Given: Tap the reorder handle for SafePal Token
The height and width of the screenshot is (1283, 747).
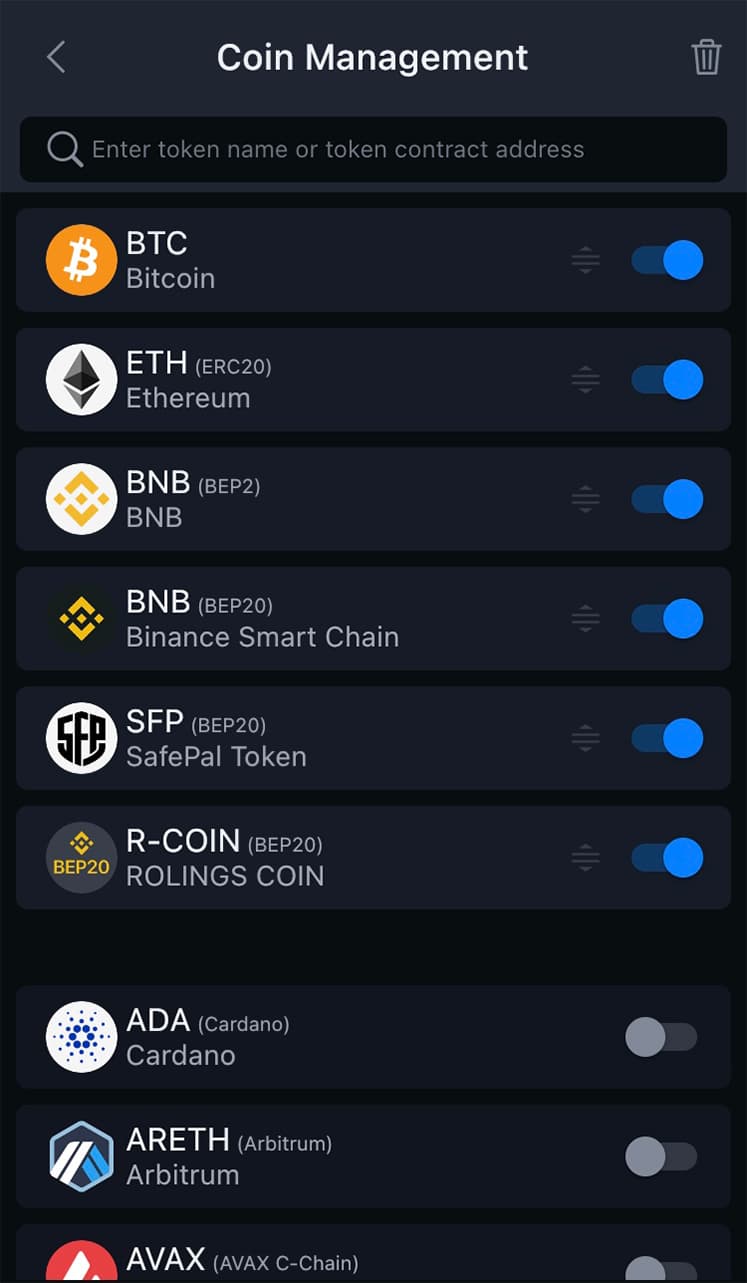Looking at the screenshot, I should coord(586,738).
